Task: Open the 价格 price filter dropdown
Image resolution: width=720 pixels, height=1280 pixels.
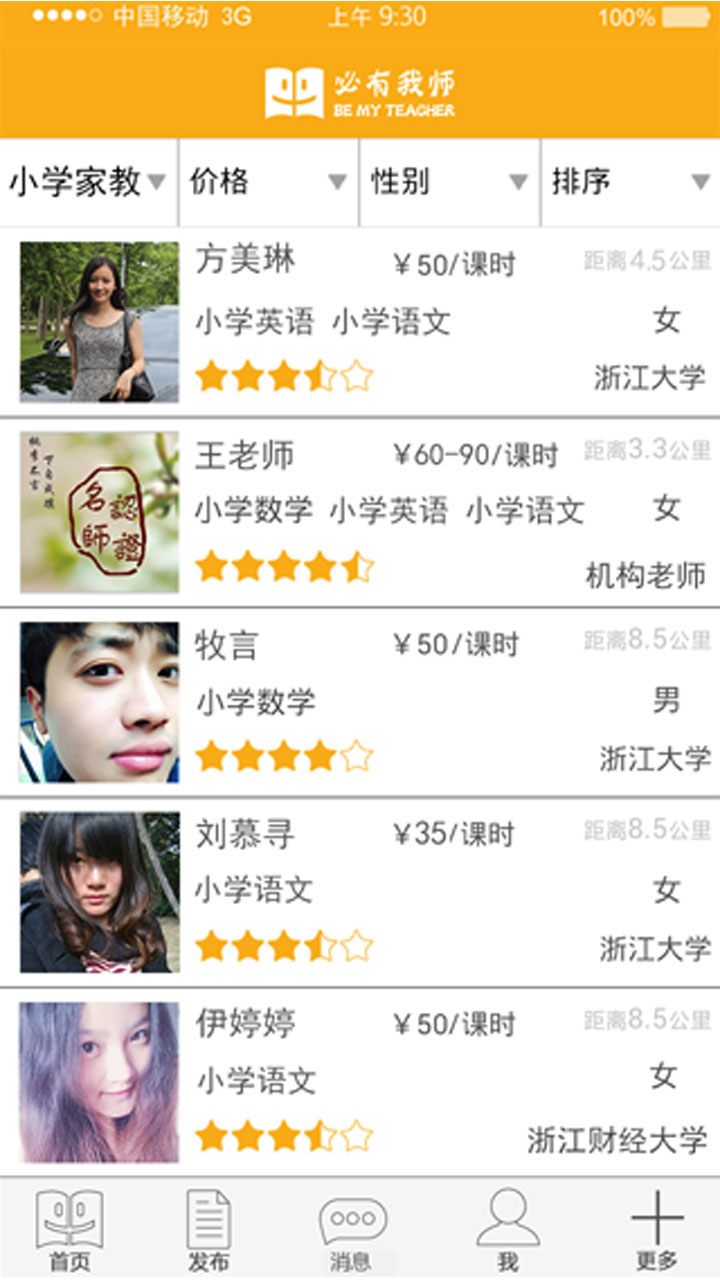Action: 265,183
